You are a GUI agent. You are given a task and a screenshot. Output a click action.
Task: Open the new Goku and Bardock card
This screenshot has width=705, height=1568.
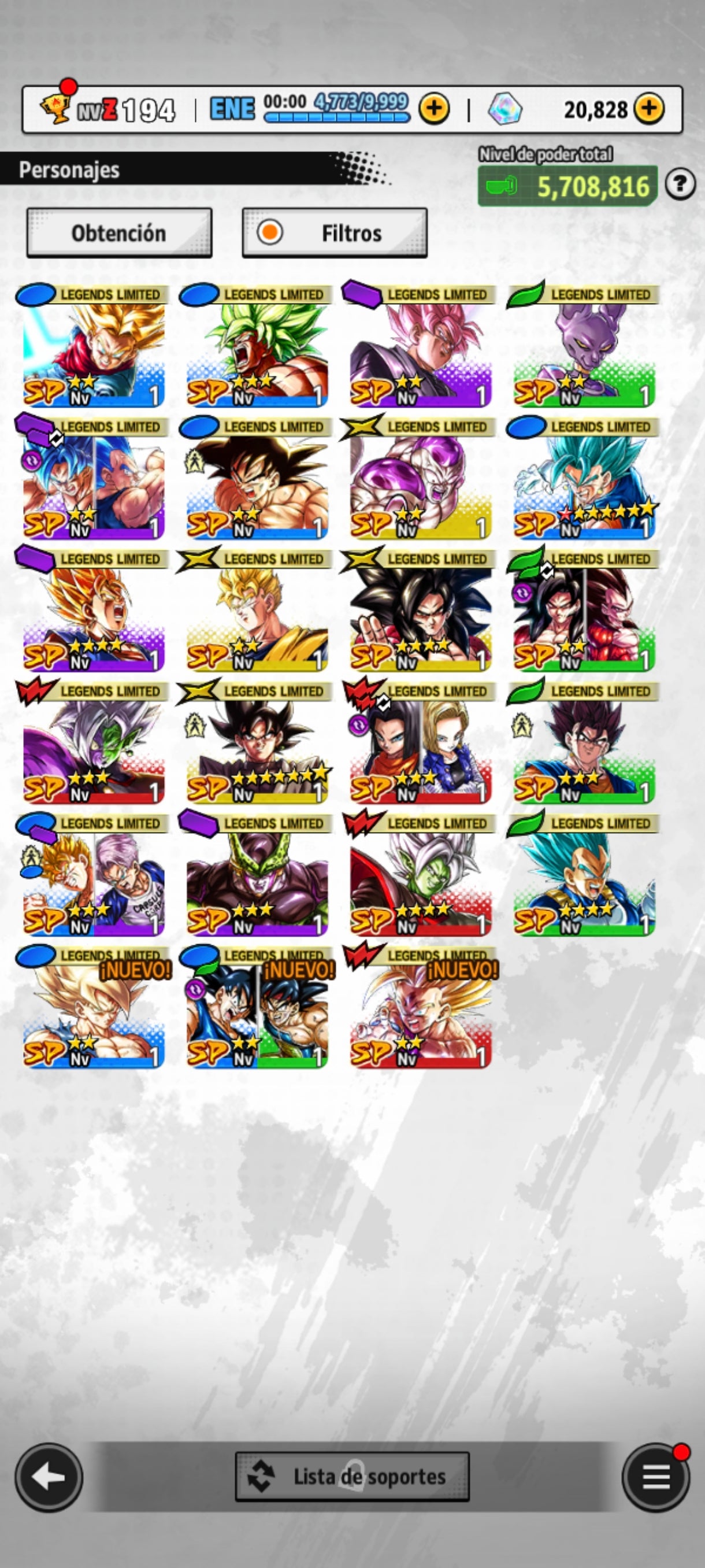[257, 1015]
